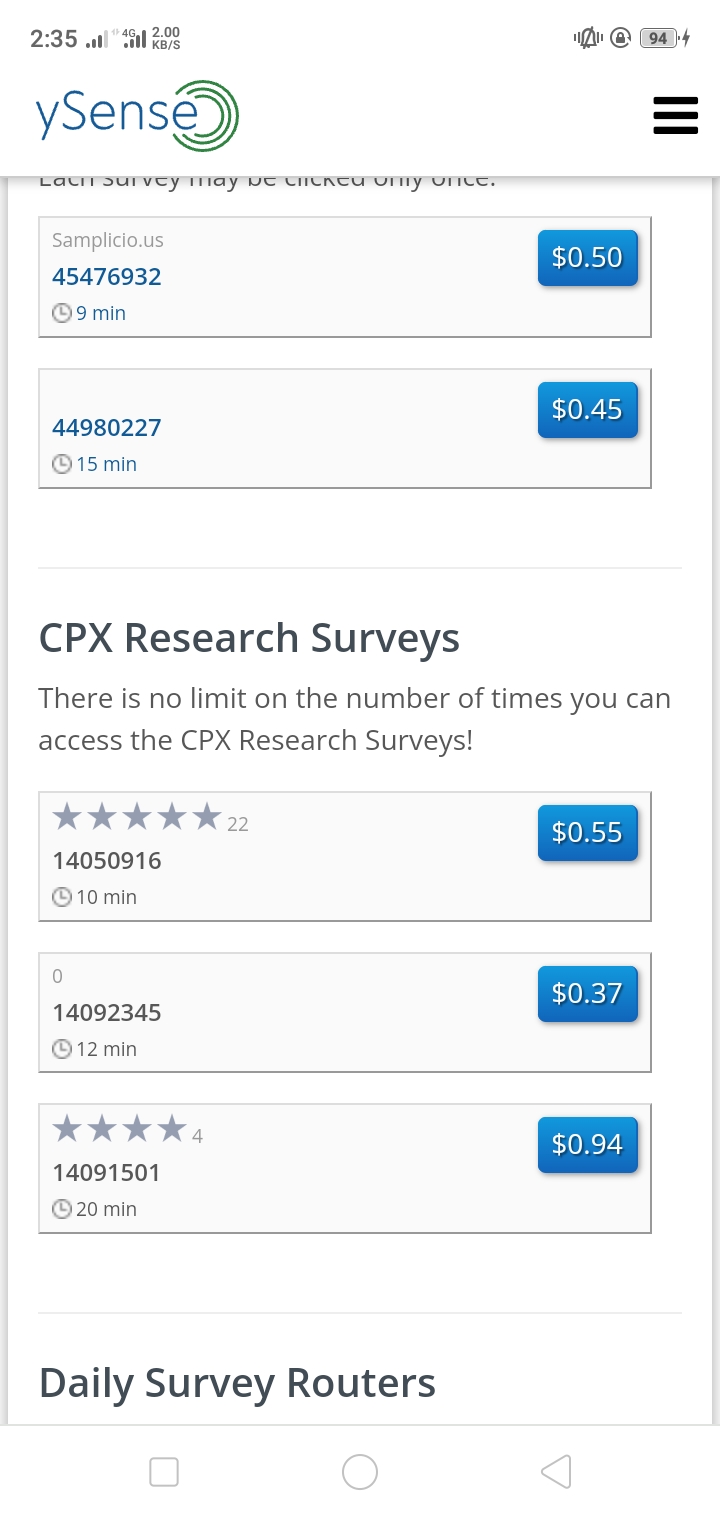The image size is (720, 1520).
Task: Start the $0.37 CPX survey
Action: tap(587, 993)
